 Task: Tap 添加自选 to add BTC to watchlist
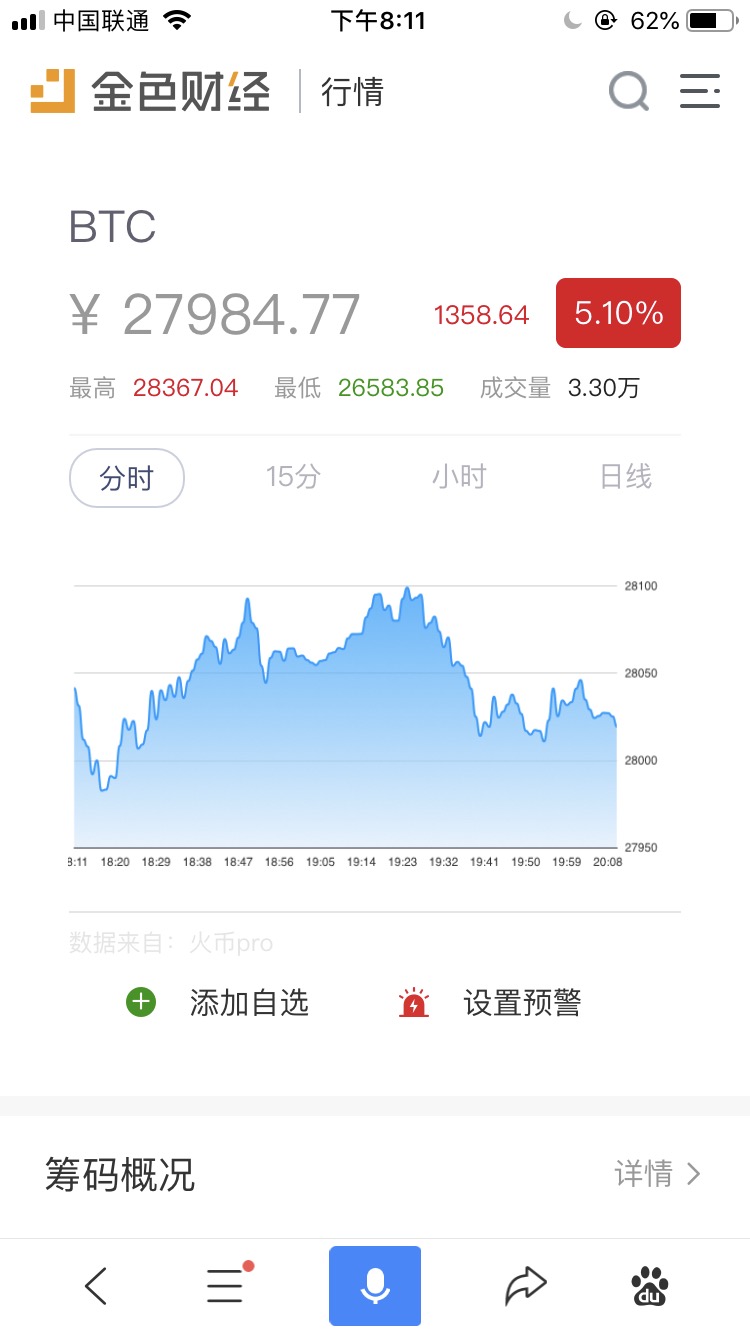point(218,1003)
